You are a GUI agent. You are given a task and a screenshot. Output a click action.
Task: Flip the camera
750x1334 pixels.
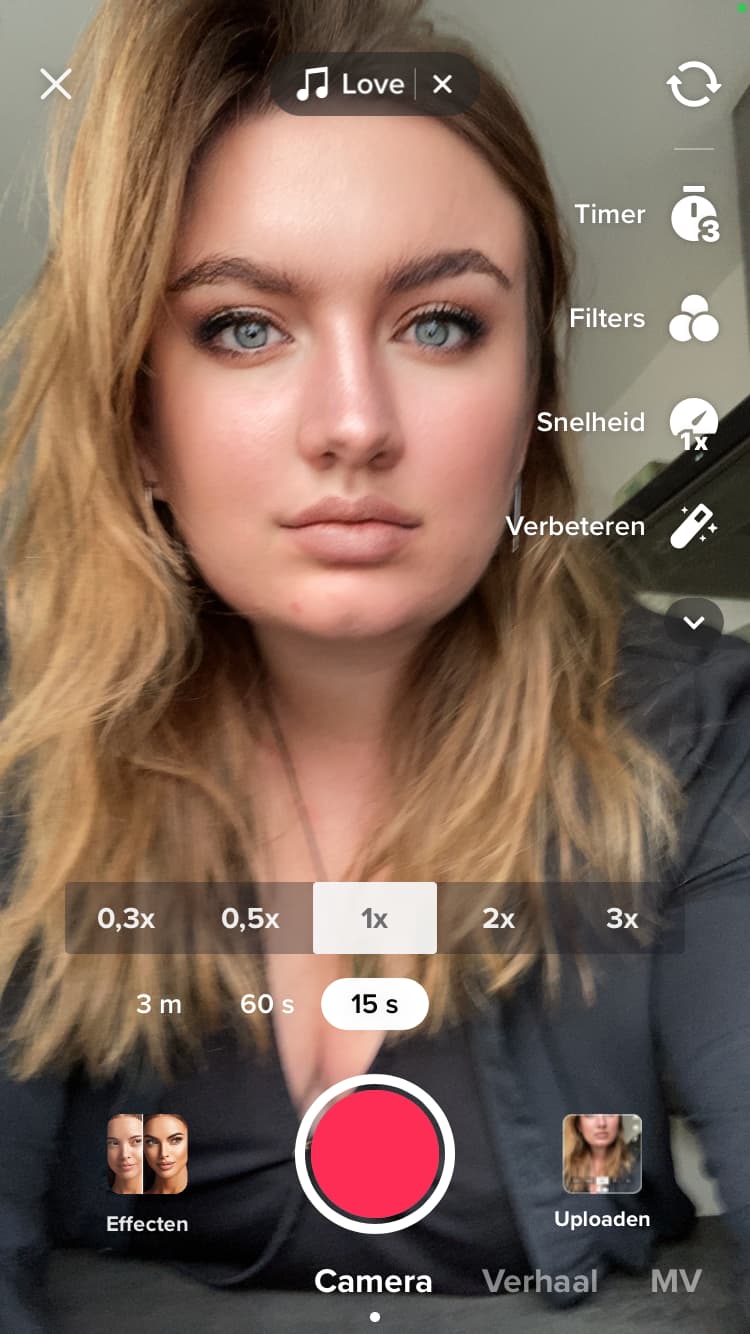pos(694,84)
